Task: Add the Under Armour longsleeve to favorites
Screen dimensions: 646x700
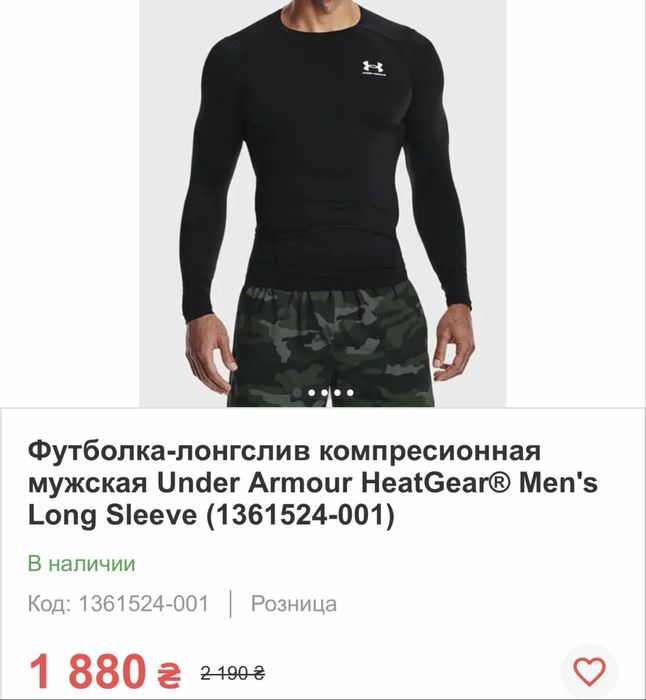Action: click(591, 669)
